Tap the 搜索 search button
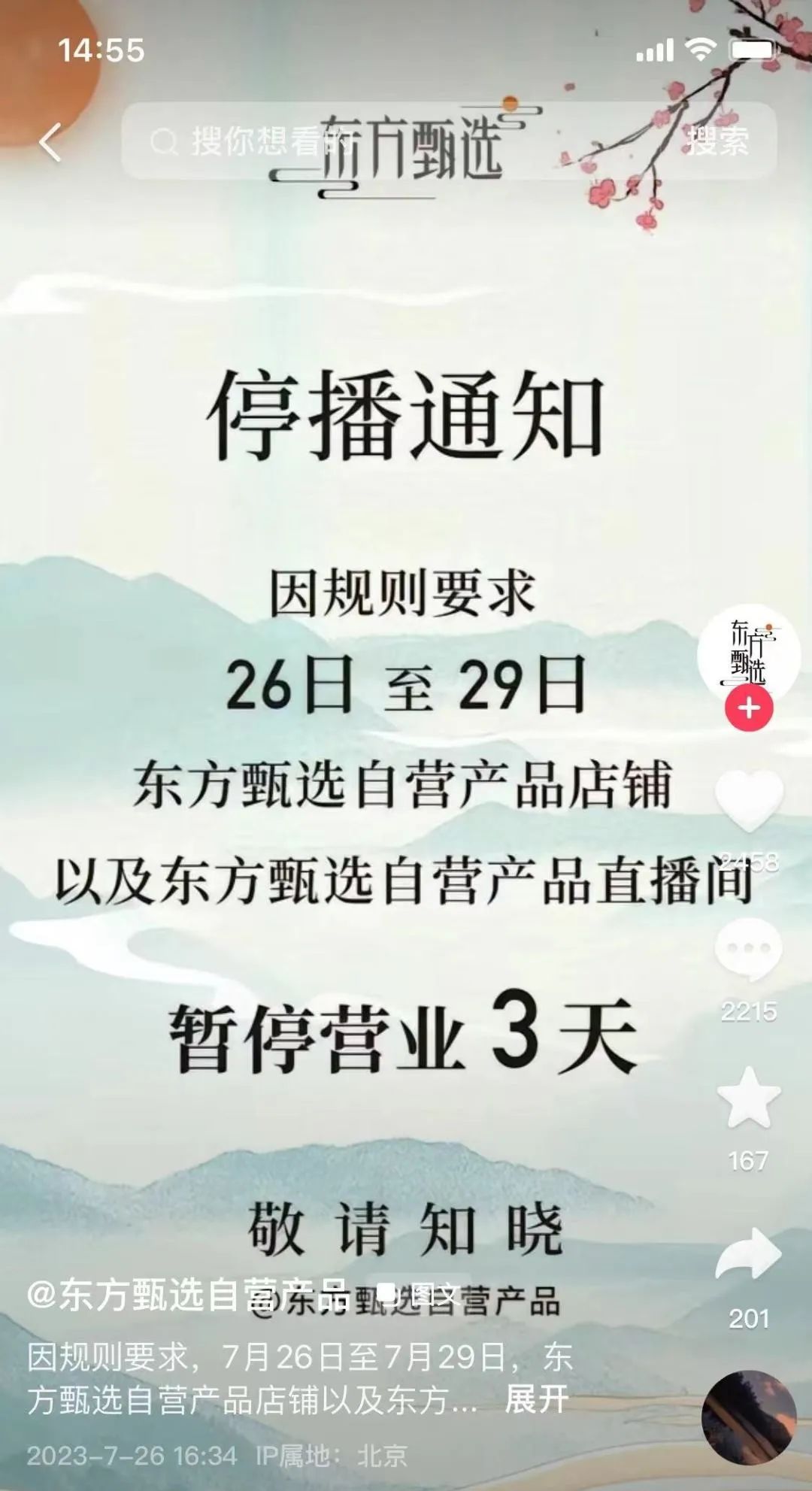Viewport: 812px width, 1491px height. (719, 141)
